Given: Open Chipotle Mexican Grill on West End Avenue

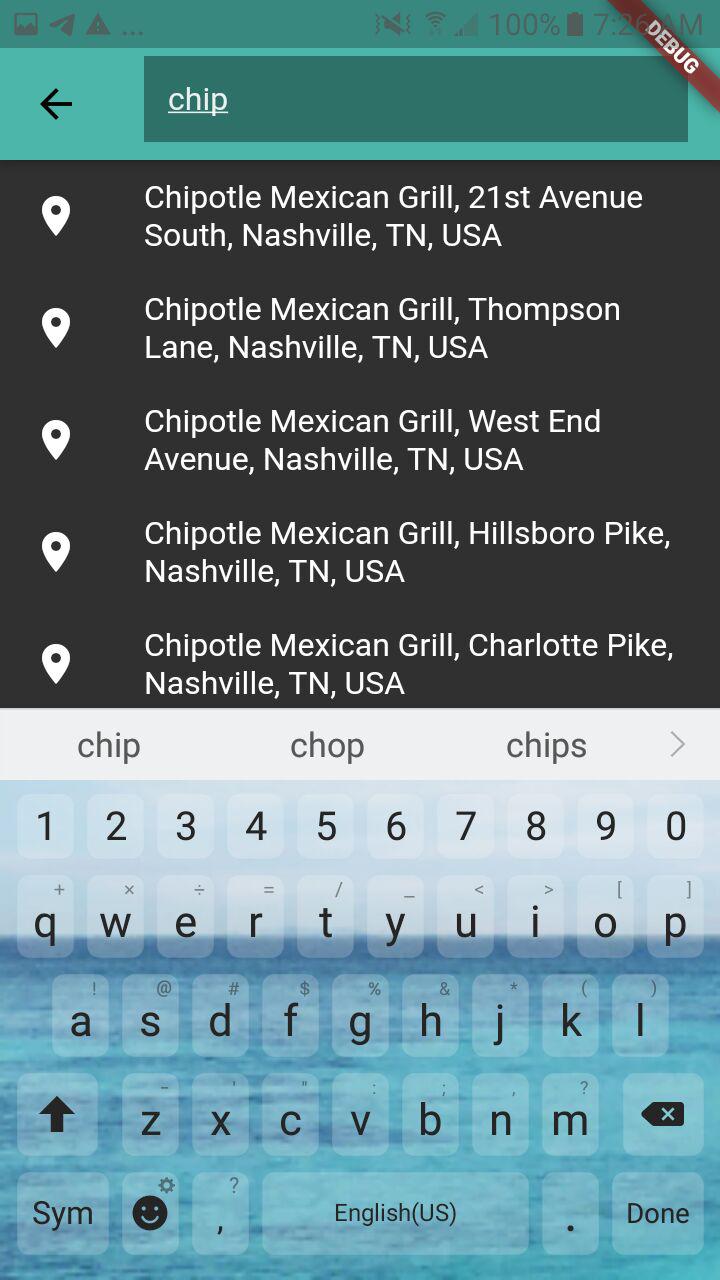Looking at the screenshot, I should click(372, 440).
